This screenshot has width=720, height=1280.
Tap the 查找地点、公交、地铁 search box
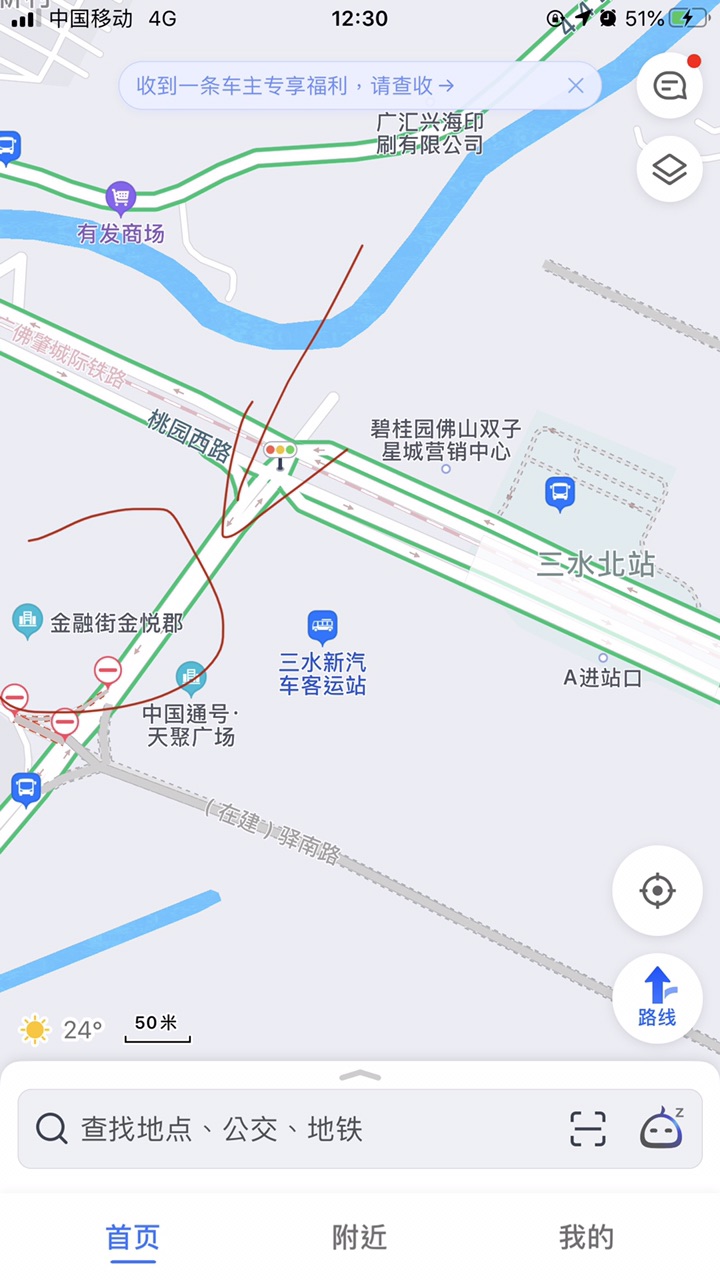290,1129
